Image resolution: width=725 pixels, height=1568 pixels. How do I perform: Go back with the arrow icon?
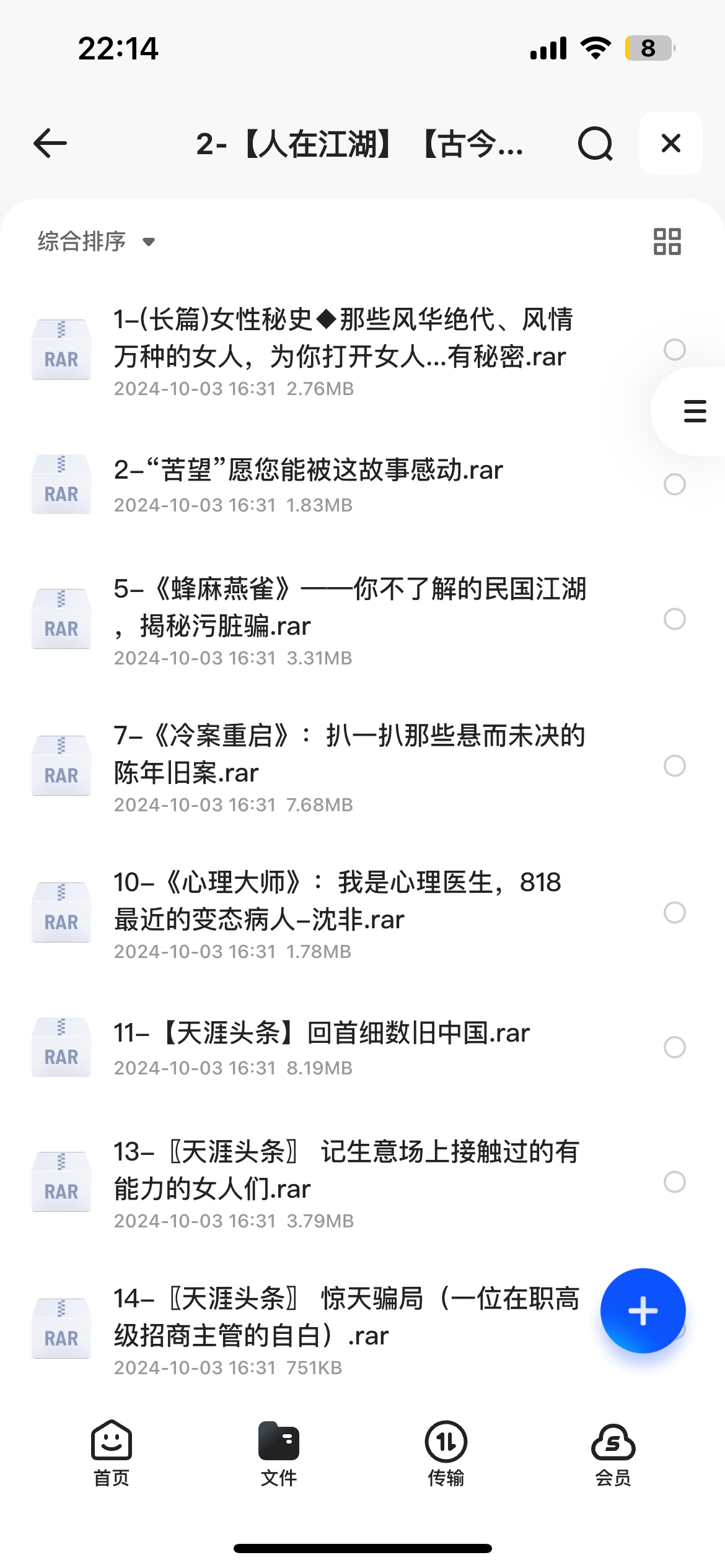click(x=50, y=144)
